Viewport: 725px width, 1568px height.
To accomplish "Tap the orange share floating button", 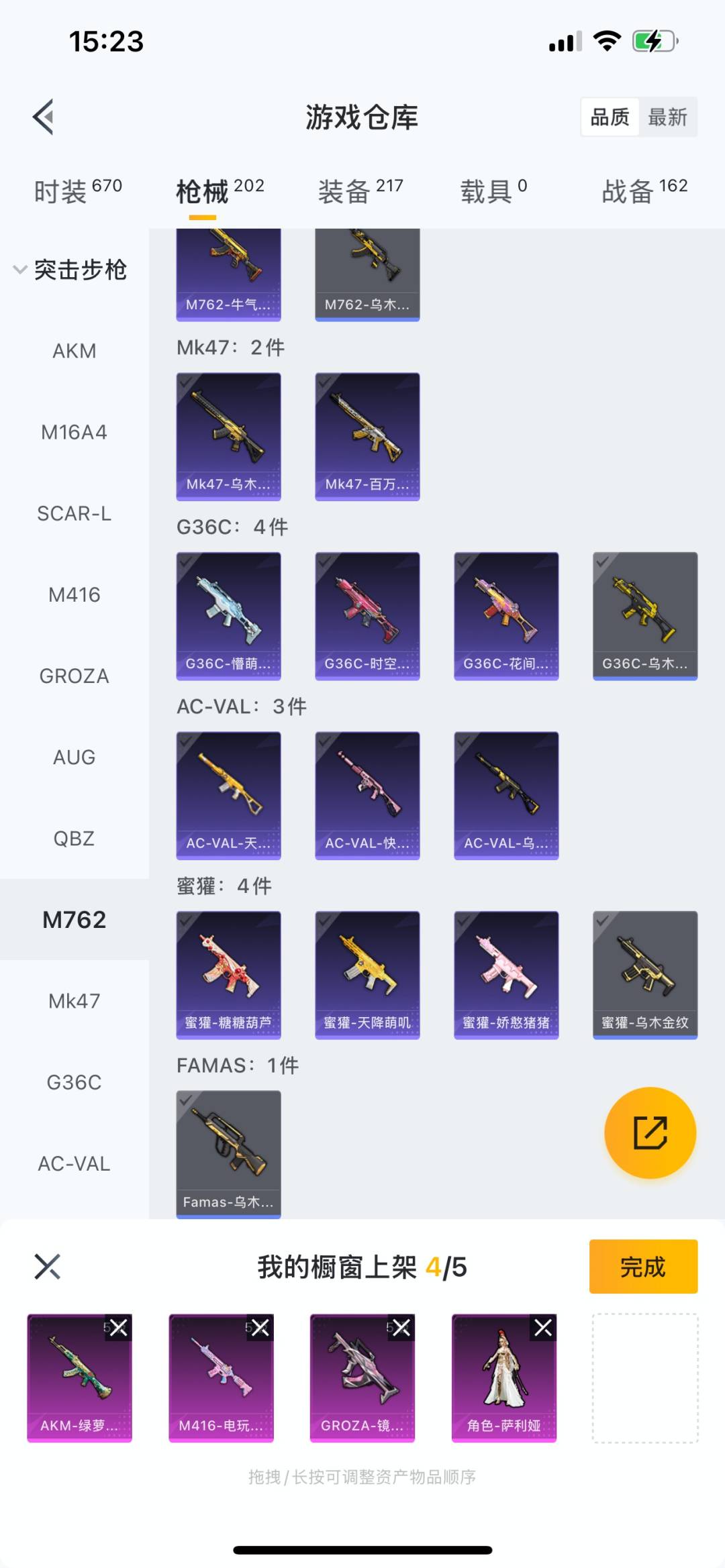I will click(650, 1133).
